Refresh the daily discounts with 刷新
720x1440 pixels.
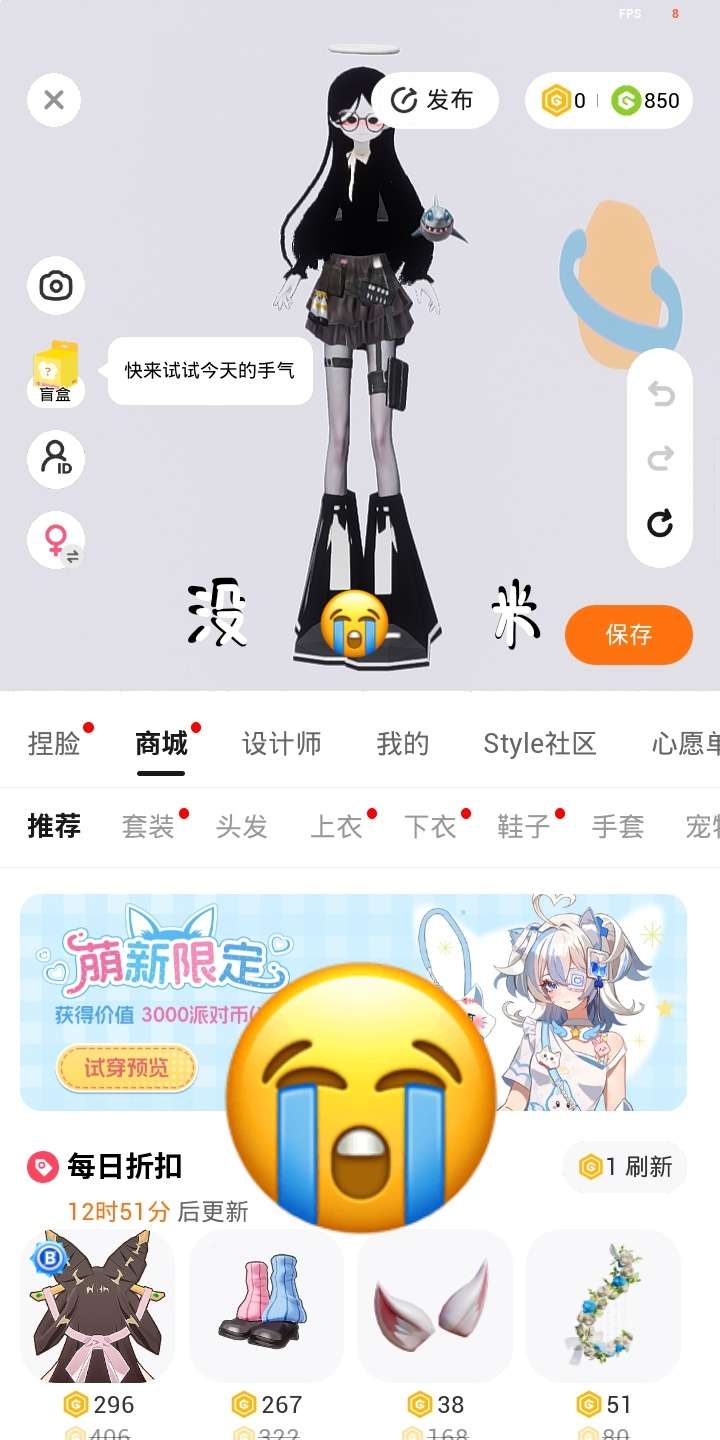626,1167
